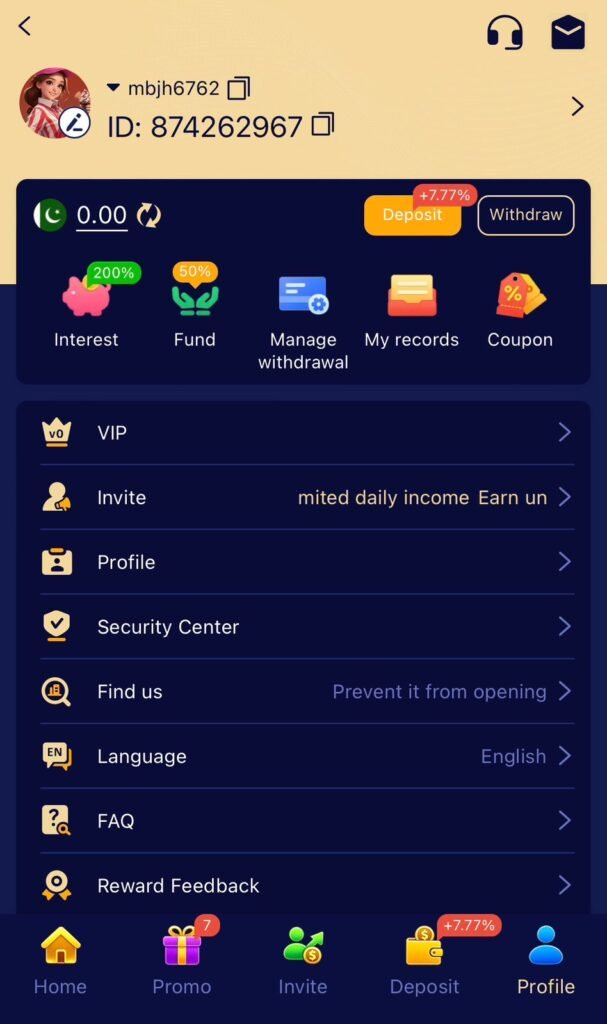Go back using the top-left arrow
Image resolution: width=607 pixels, height=1024 pixels.
pos(25,26)
